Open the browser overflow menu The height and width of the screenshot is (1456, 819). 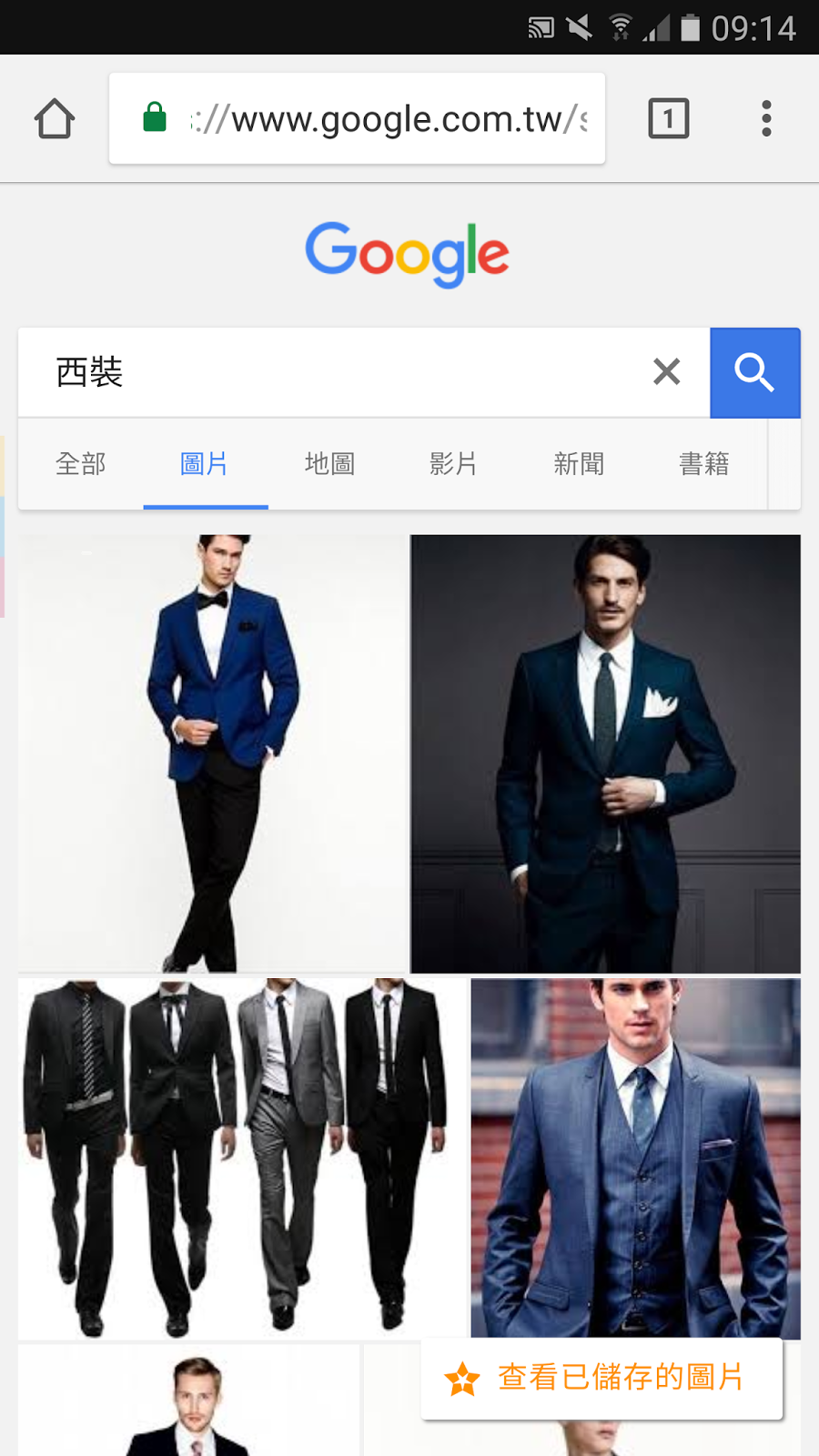pos(766,118)
